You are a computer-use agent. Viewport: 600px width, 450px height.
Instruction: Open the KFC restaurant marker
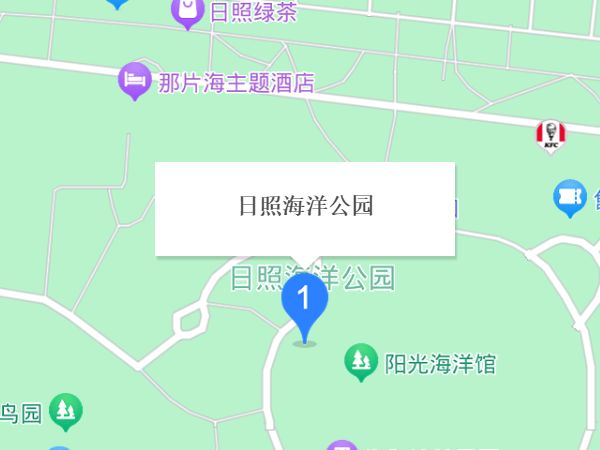pos(550,134)
